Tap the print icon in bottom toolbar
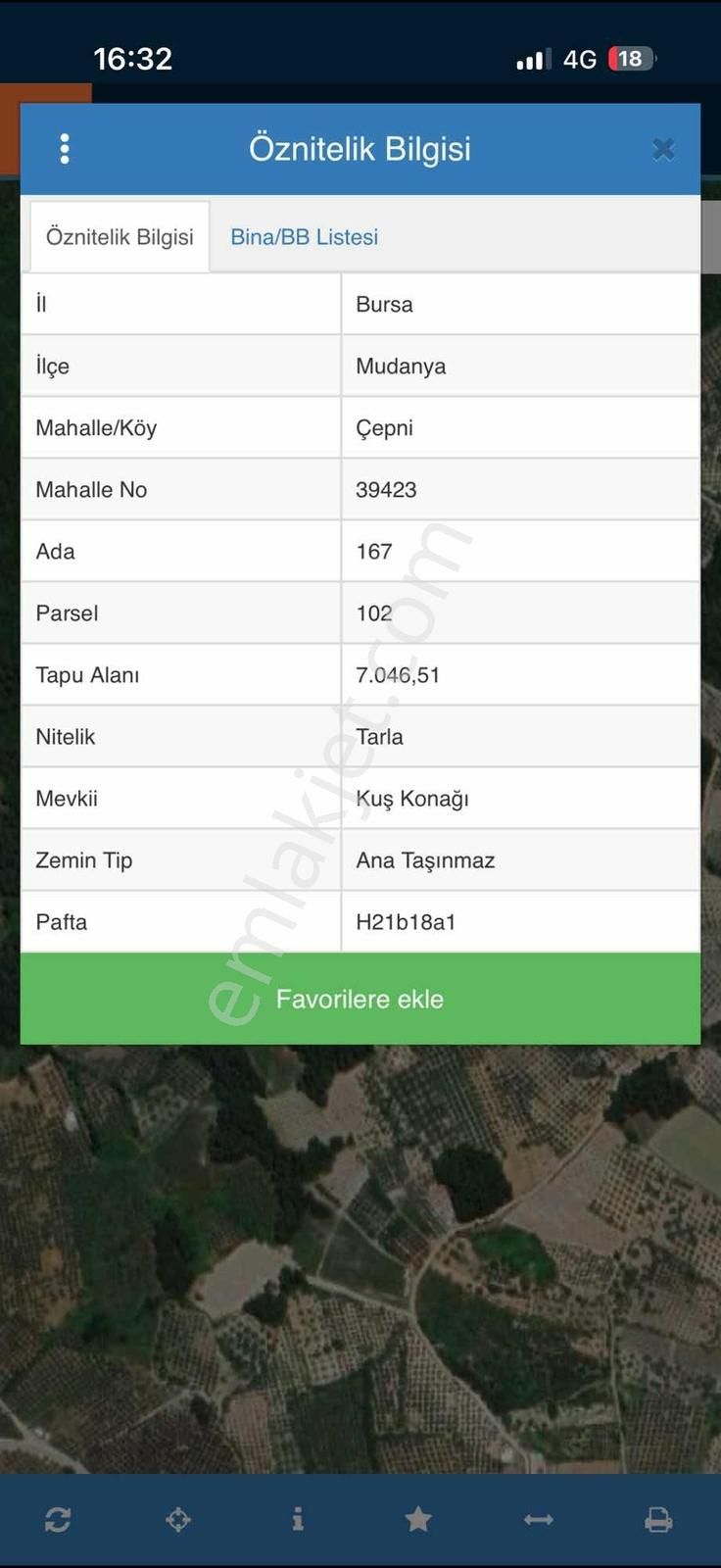Screen dimensions: 721x1568 tap(658, 1520)
